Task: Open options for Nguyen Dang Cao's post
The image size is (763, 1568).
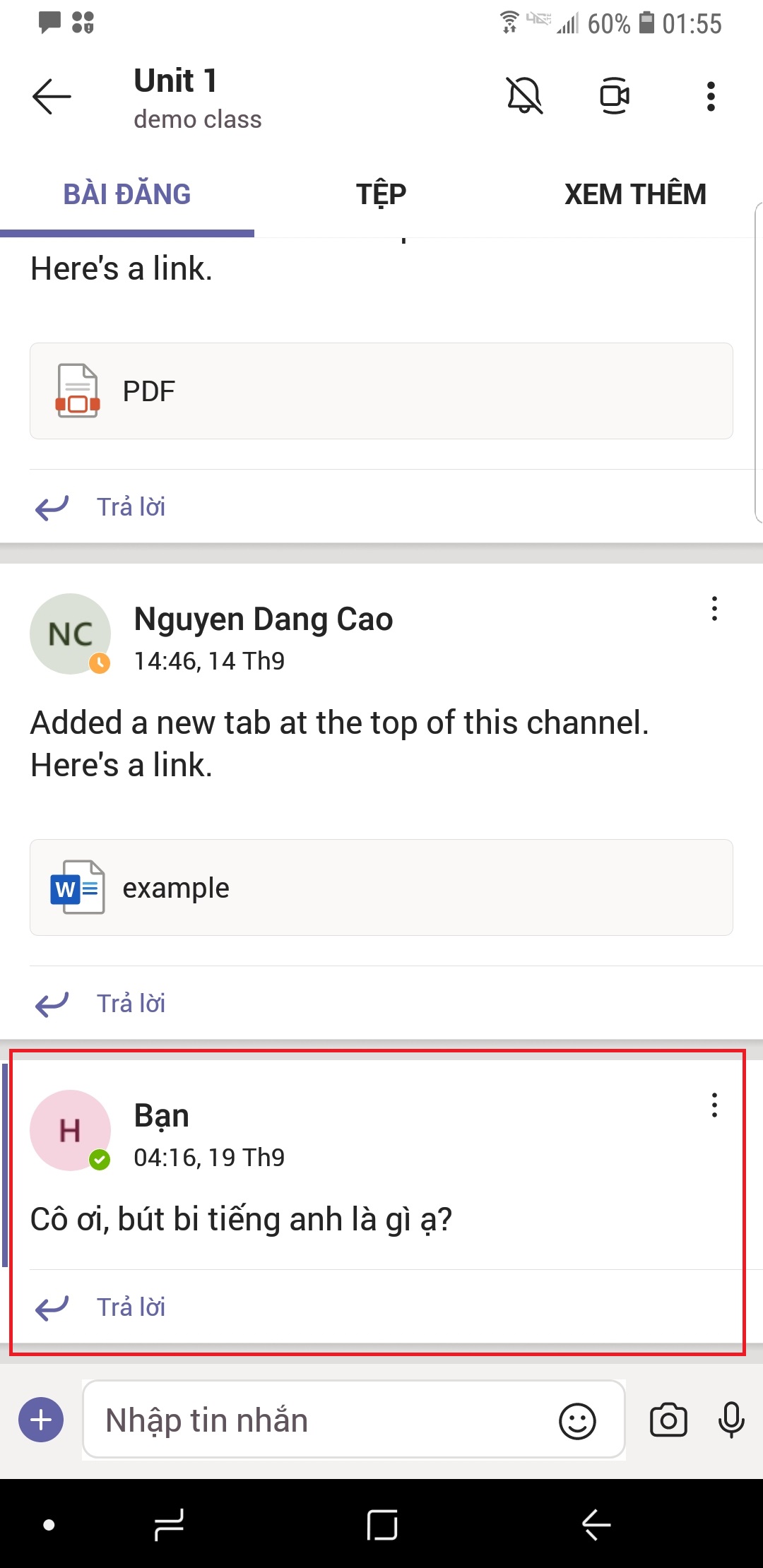Action: pyautogui.click(x=714, y=609)
